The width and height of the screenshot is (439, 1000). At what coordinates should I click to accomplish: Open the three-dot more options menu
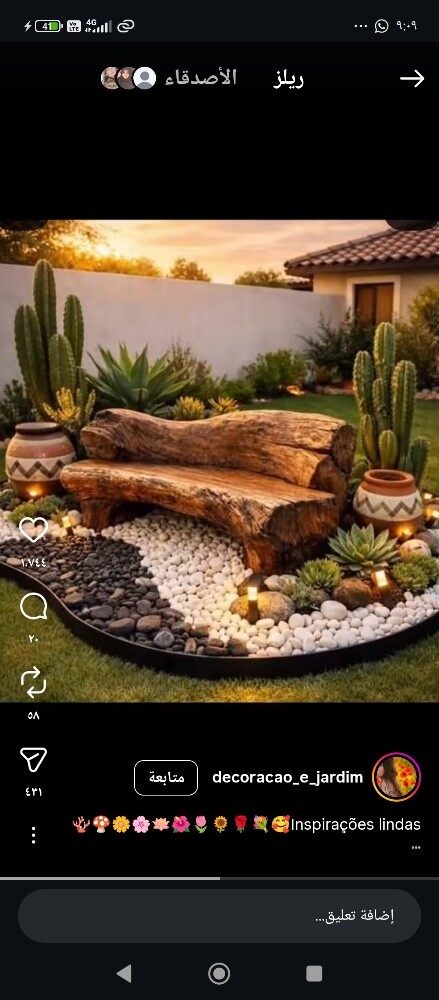pyautogui.click(x=33, y=835)
